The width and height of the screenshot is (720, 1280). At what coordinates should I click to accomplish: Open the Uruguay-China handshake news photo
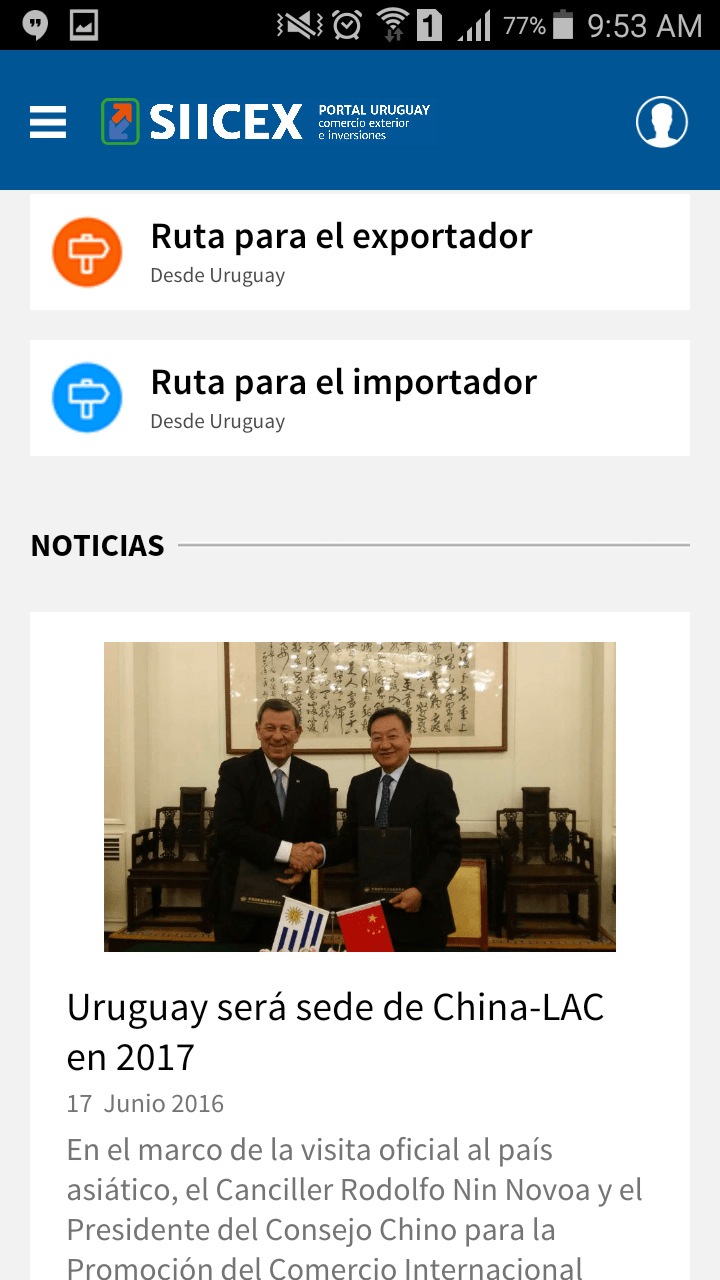tap(360, 796)
